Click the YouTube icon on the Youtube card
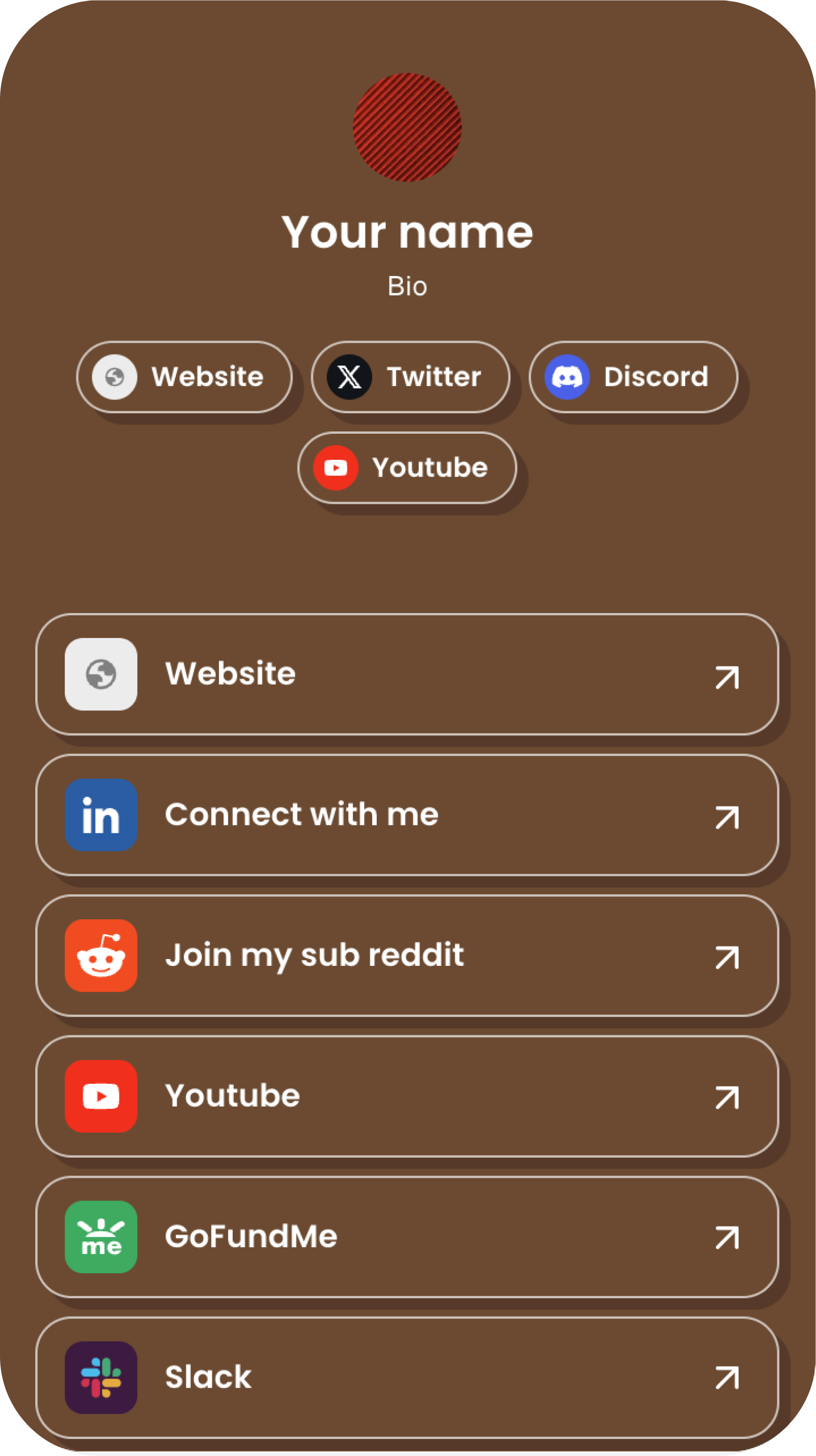 point(101,1096)
